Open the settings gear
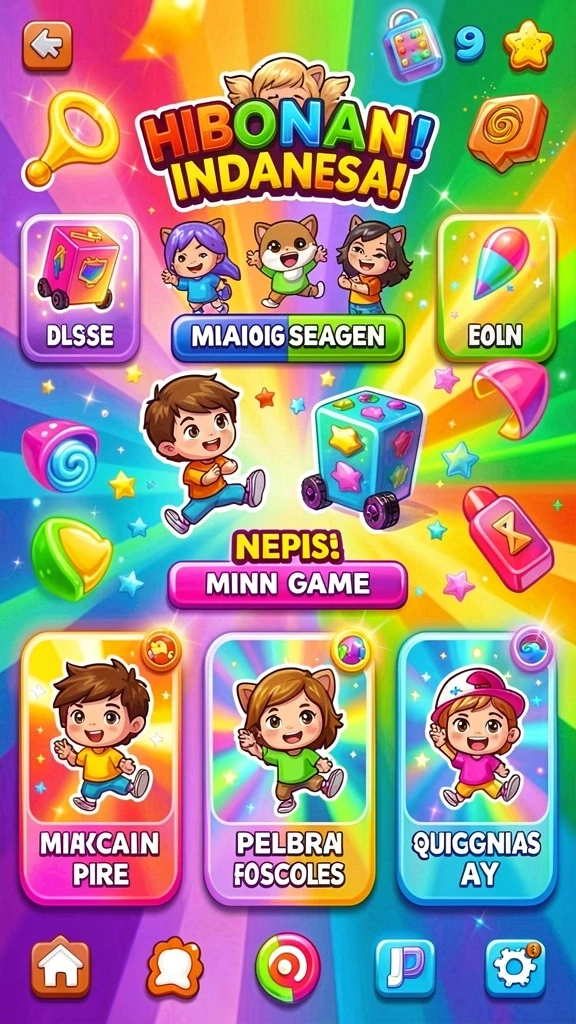 (515, 967)
